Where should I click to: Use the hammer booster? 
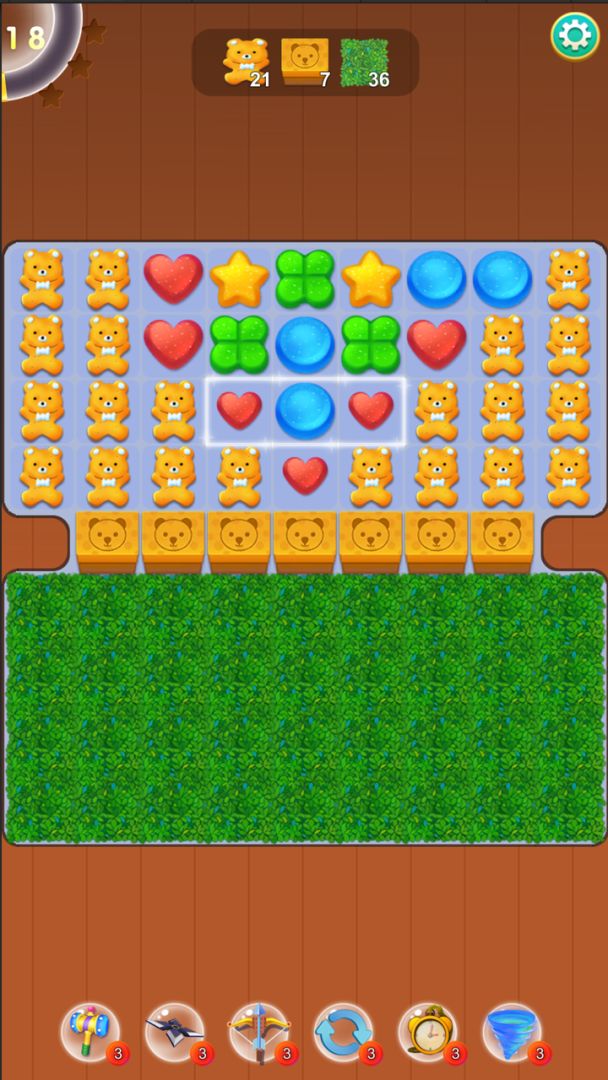pos(91,1032)
